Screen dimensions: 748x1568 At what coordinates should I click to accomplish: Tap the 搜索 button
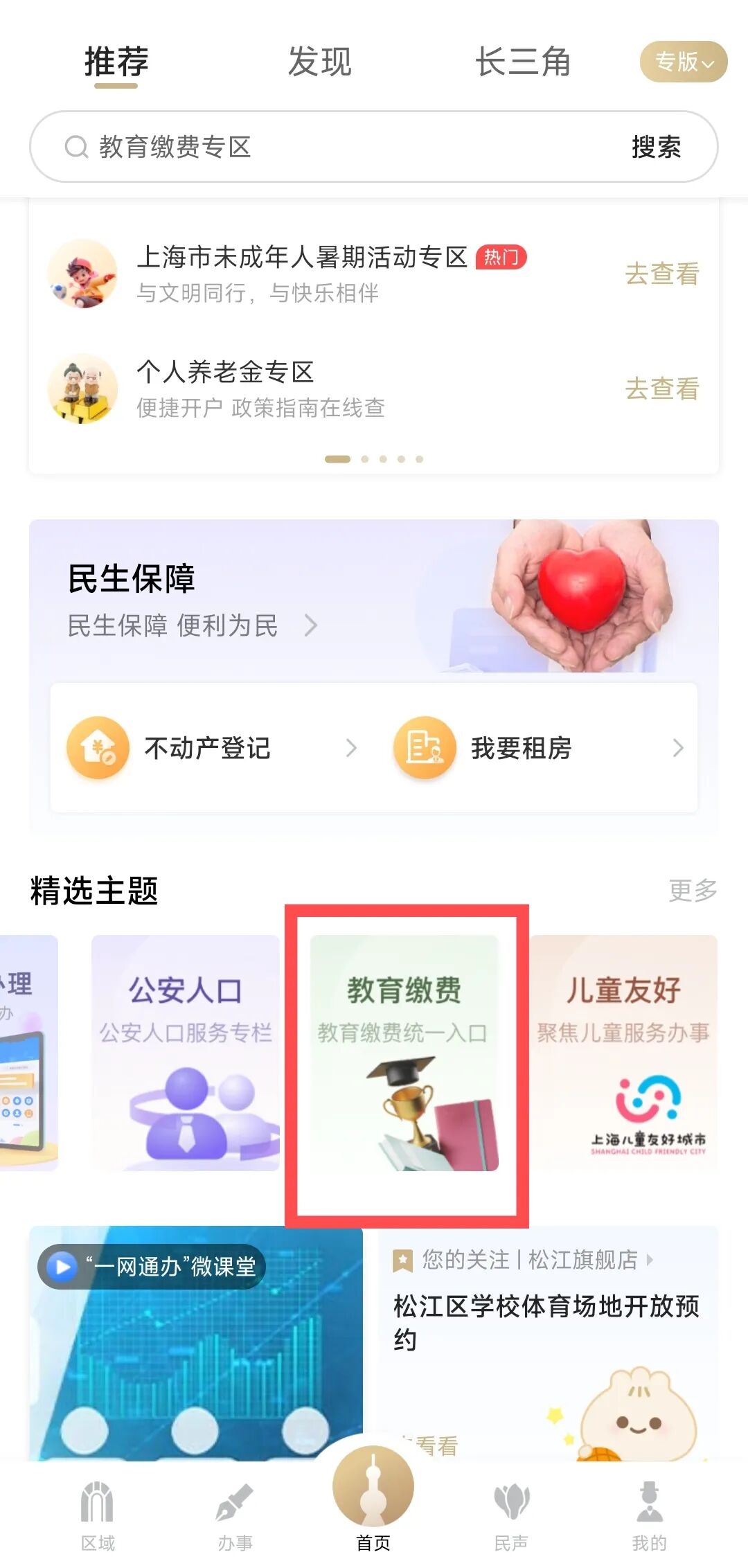coord(656,147)
